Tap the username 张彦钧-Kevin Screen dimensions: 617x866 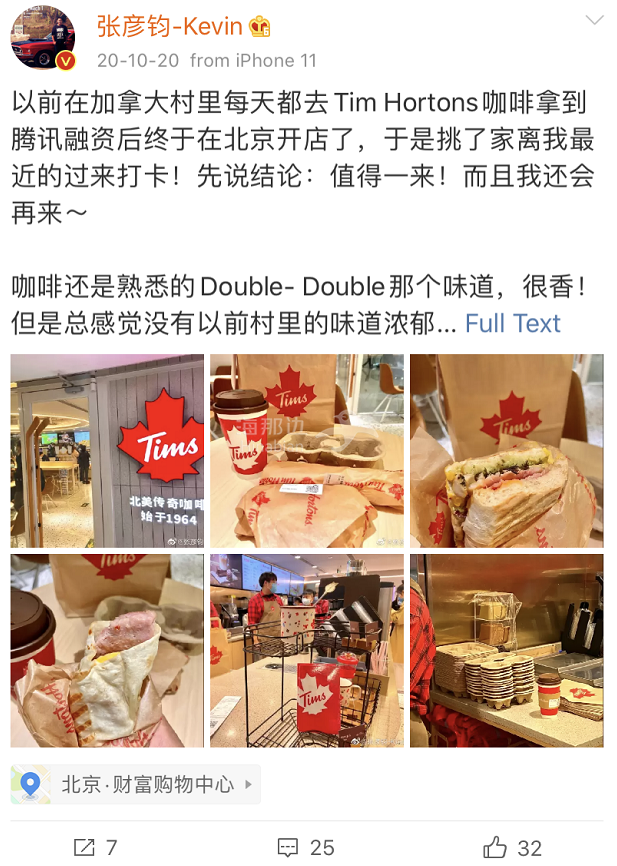coord(183,27)
